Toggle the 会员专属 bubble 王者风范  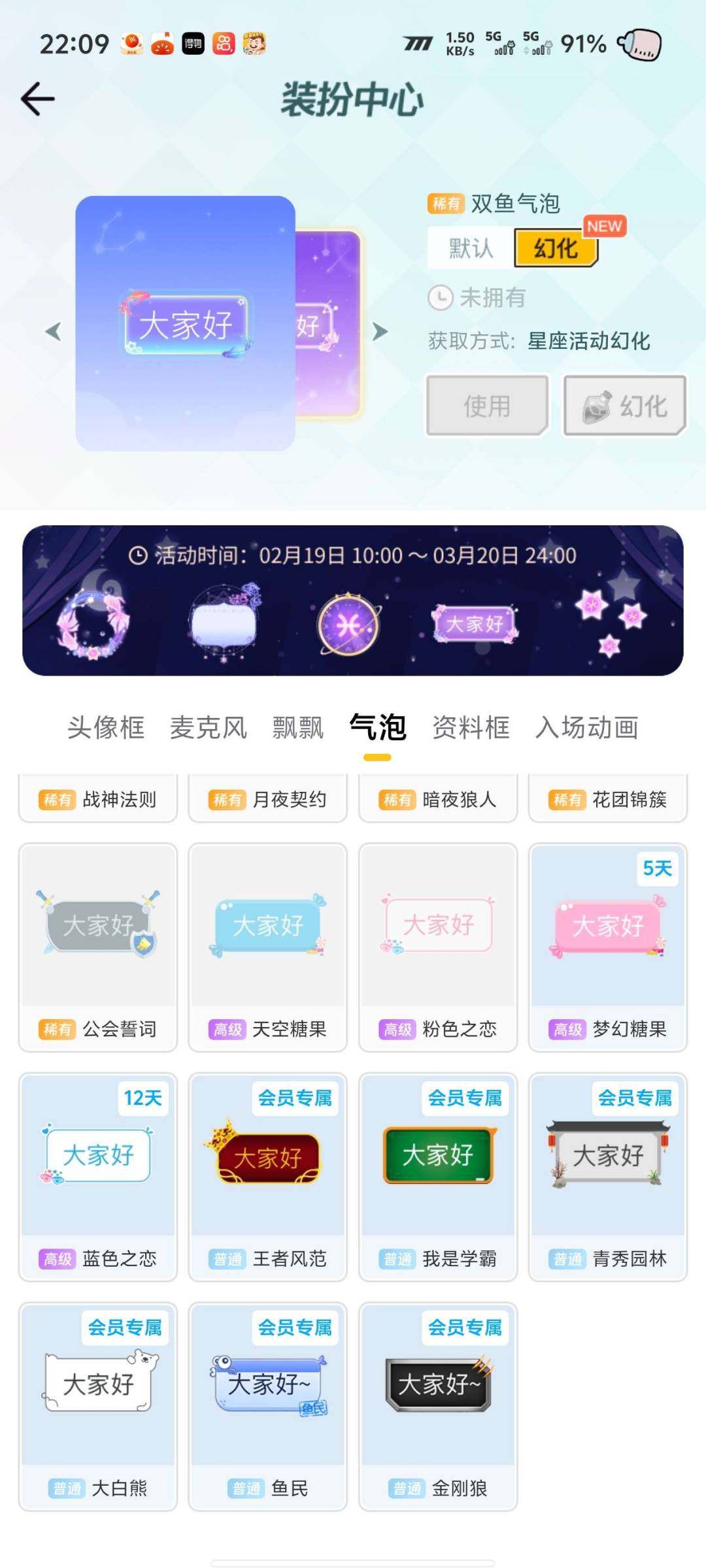point(268,1157)
